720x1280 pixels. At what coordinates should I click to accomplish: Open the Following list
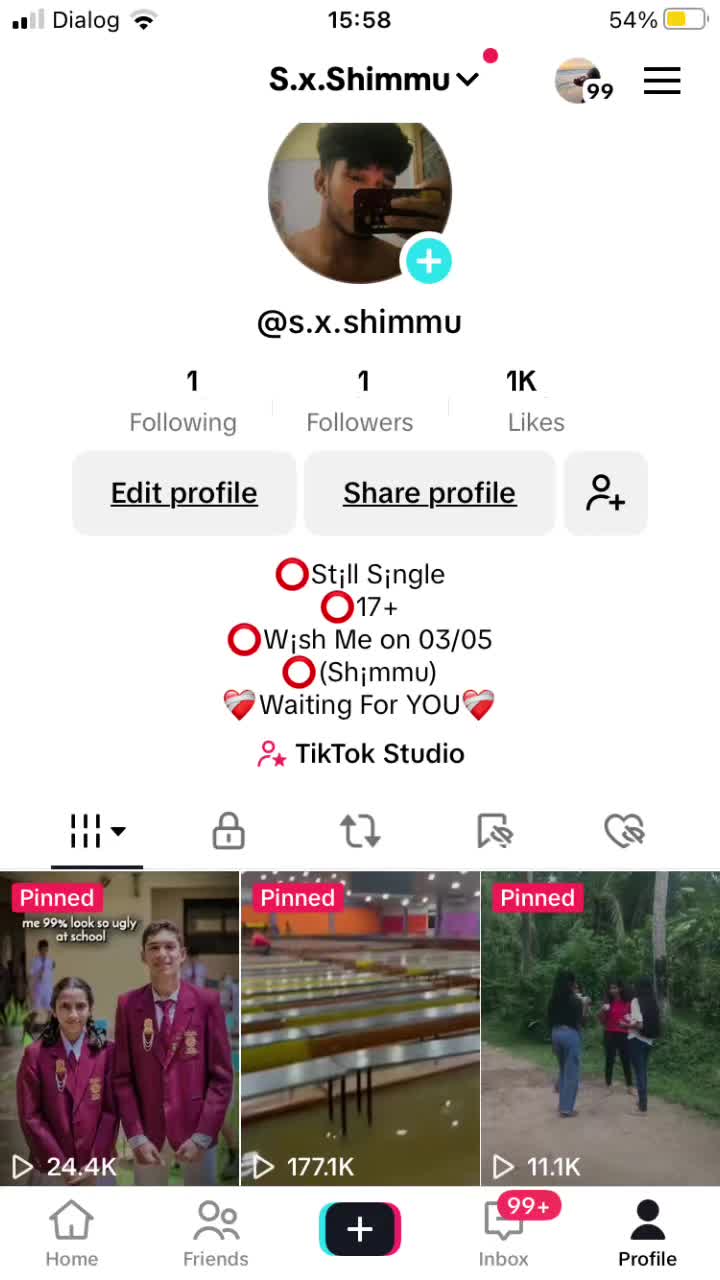(x=183, y=401)
